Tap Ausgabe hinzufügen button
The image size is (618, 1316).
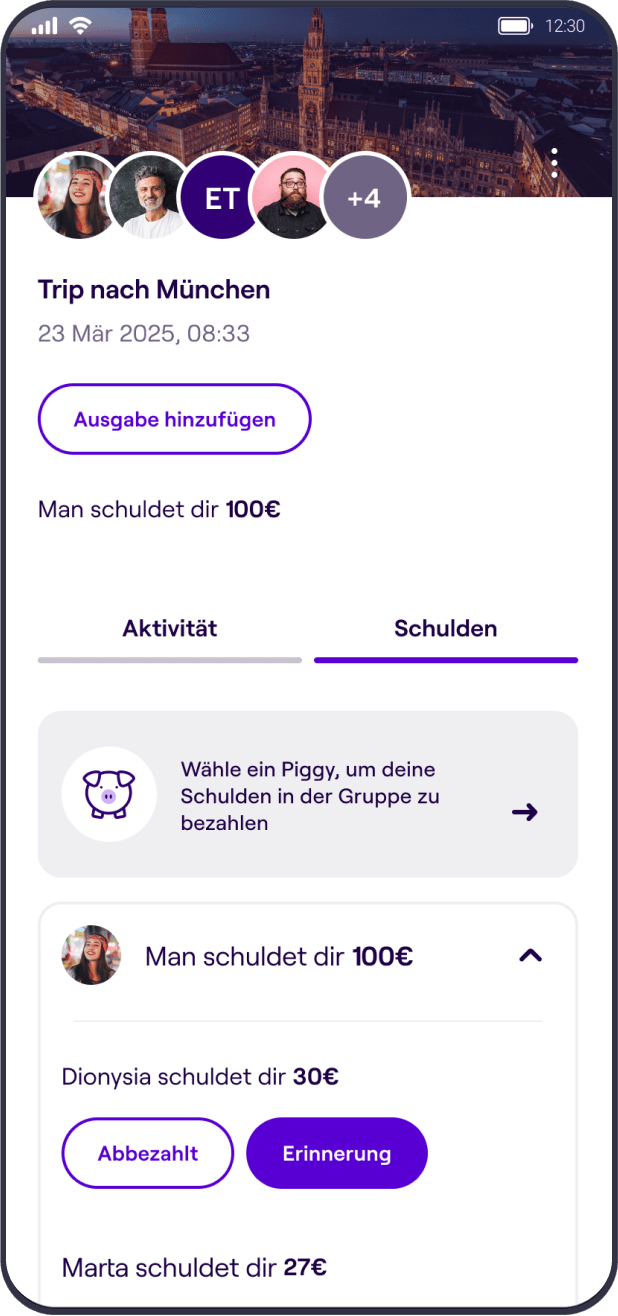pyautogui.click(x=174, y=419)
